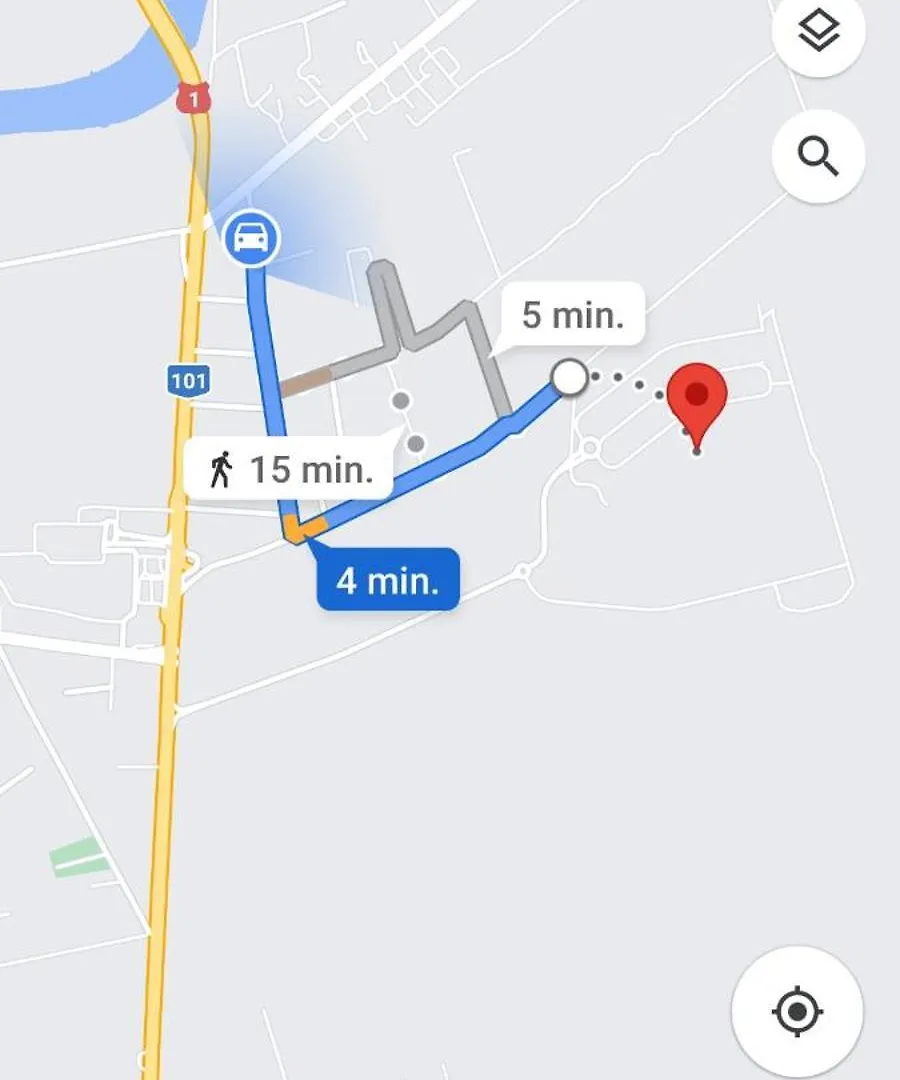Tap the 4 min. driving route label
The height and width of the screenshot is (1080, 900).
[x=388, y=580]
